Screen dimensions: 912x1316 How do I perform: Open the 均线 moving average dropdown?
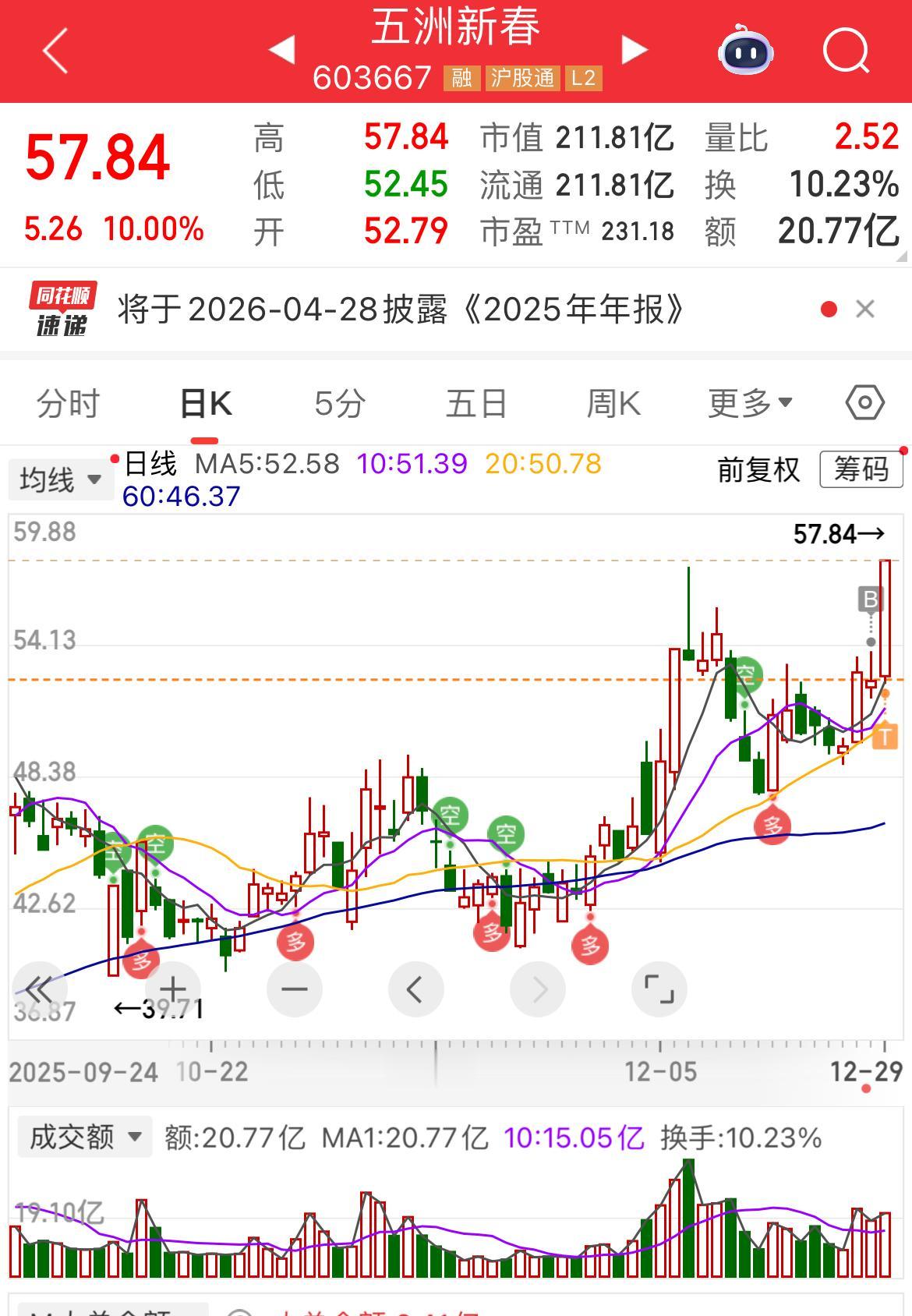[61, 478]
